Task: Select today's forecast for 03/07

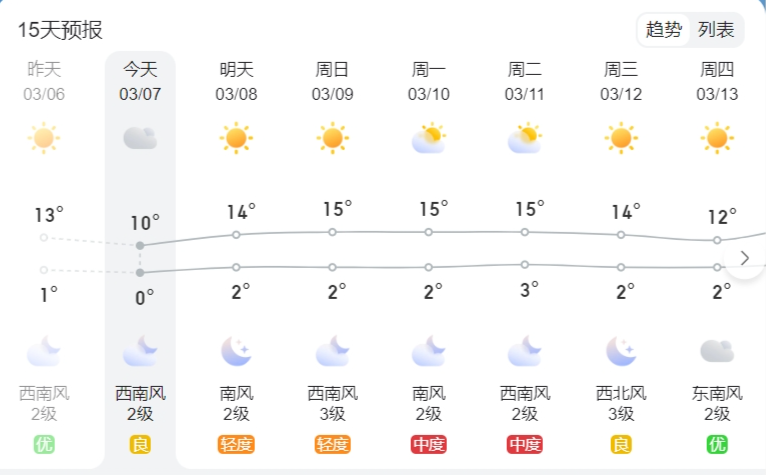Action: pos(140,81)
